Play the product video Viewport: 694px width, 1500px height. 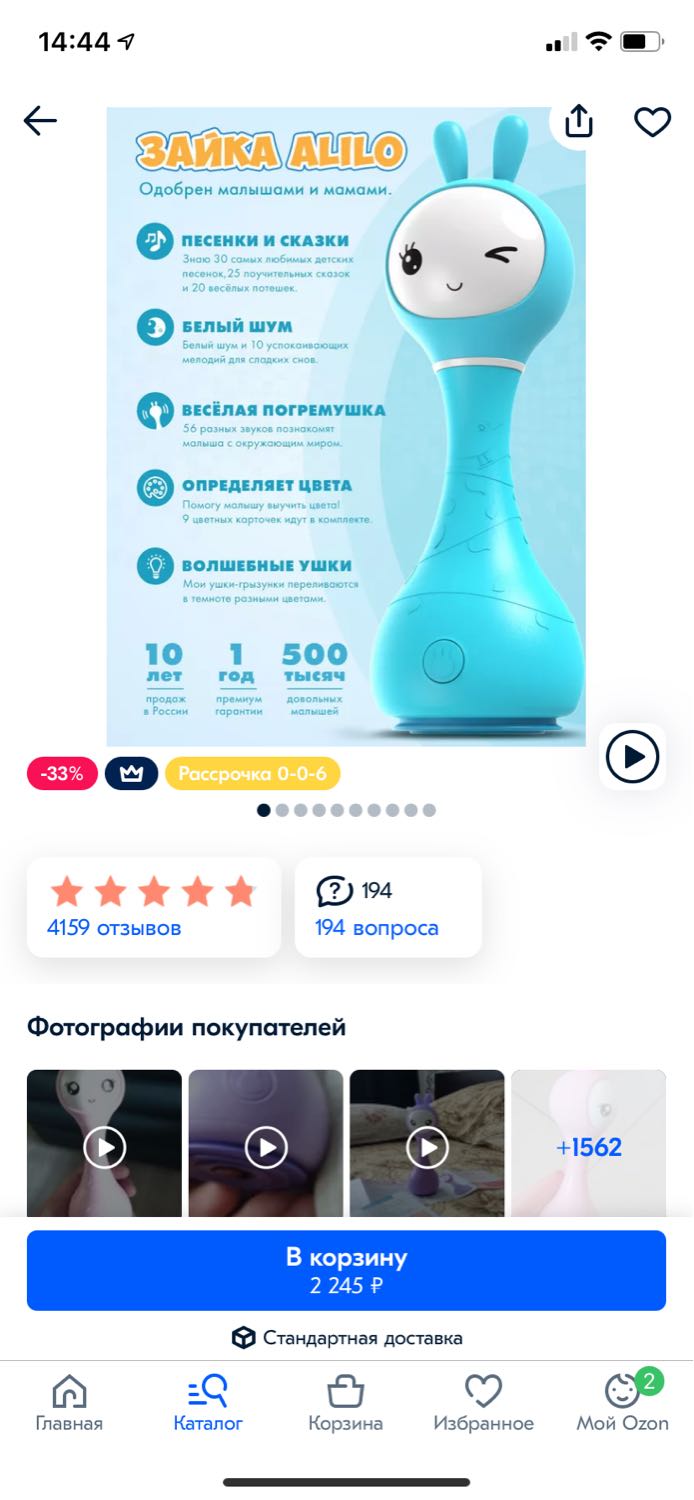(x=634, y=756)
